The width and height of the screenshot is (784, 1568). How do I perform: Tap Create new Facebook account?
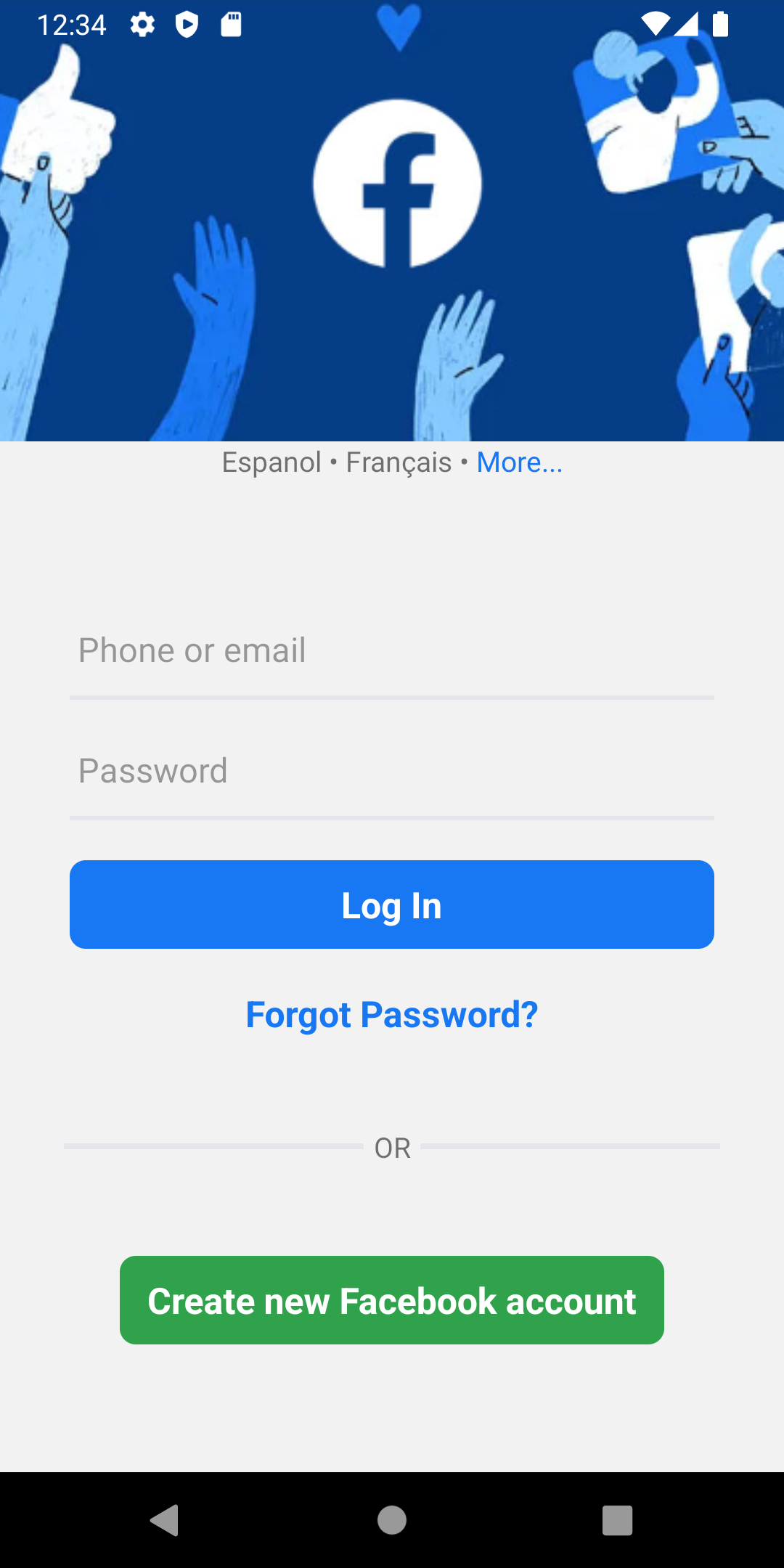391,1299
